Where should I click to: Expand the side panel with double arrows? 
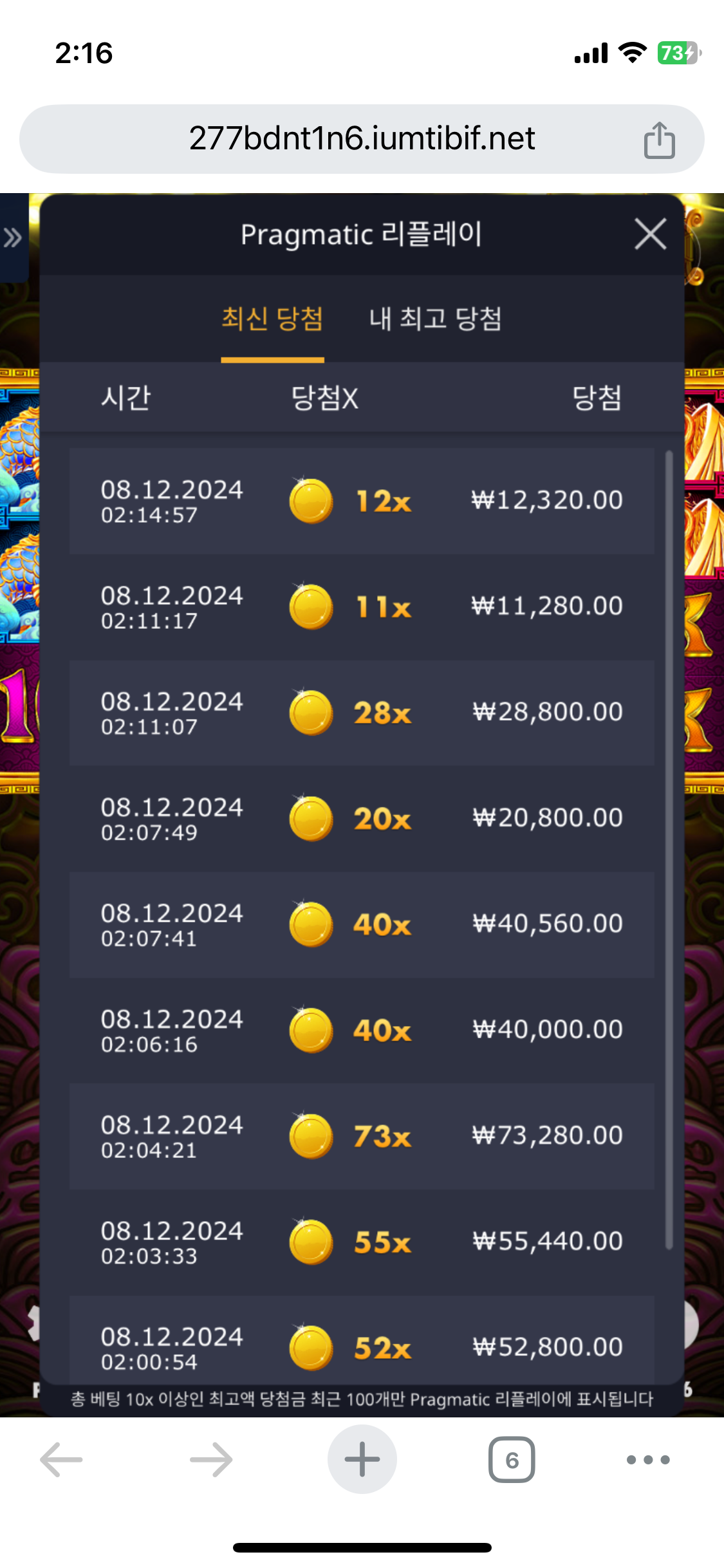coord(13,238)
